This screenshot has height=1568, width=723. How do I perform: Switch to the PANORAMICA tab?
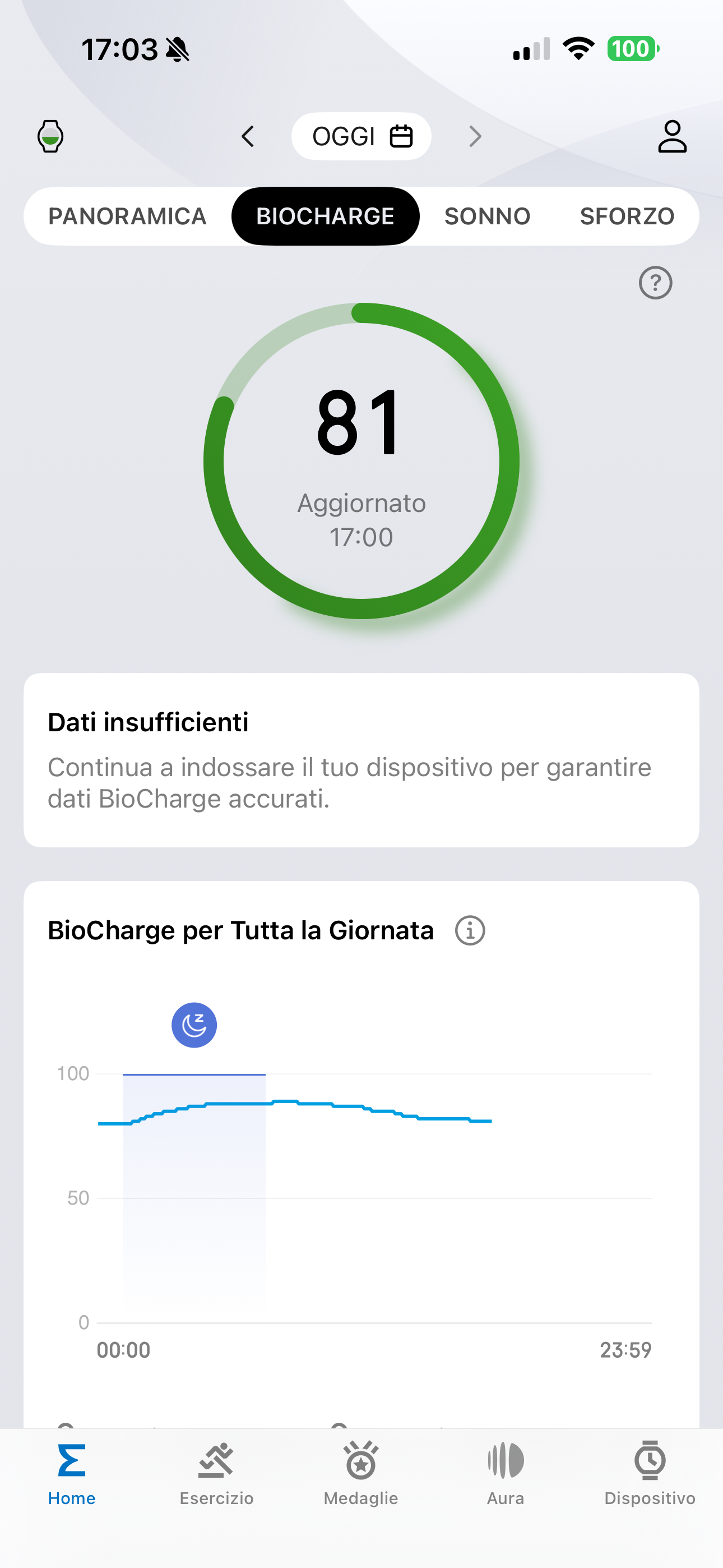coord(127,216)
